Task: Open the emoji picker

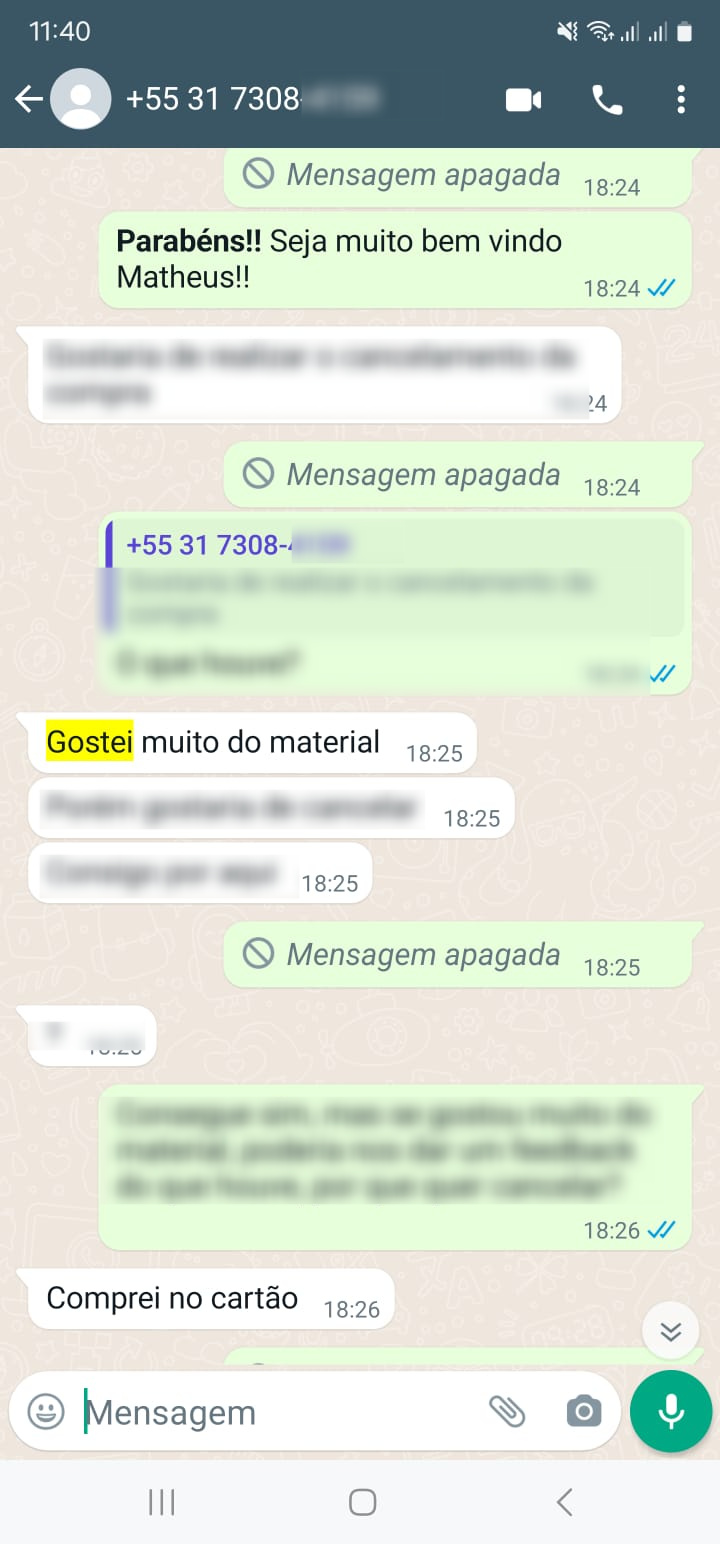Action: point(46,1412)
